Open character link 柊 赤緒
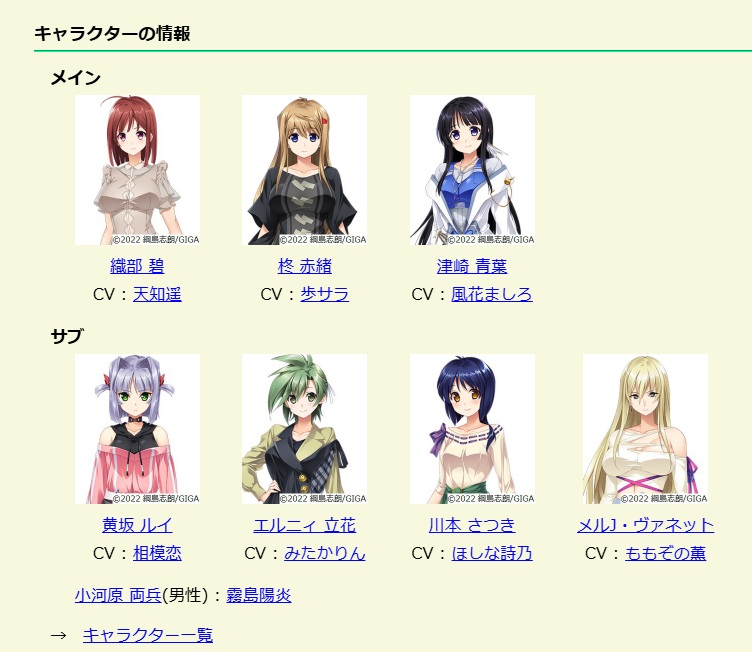The height and width of the screenshot is (652, 752). coord(304,266)
